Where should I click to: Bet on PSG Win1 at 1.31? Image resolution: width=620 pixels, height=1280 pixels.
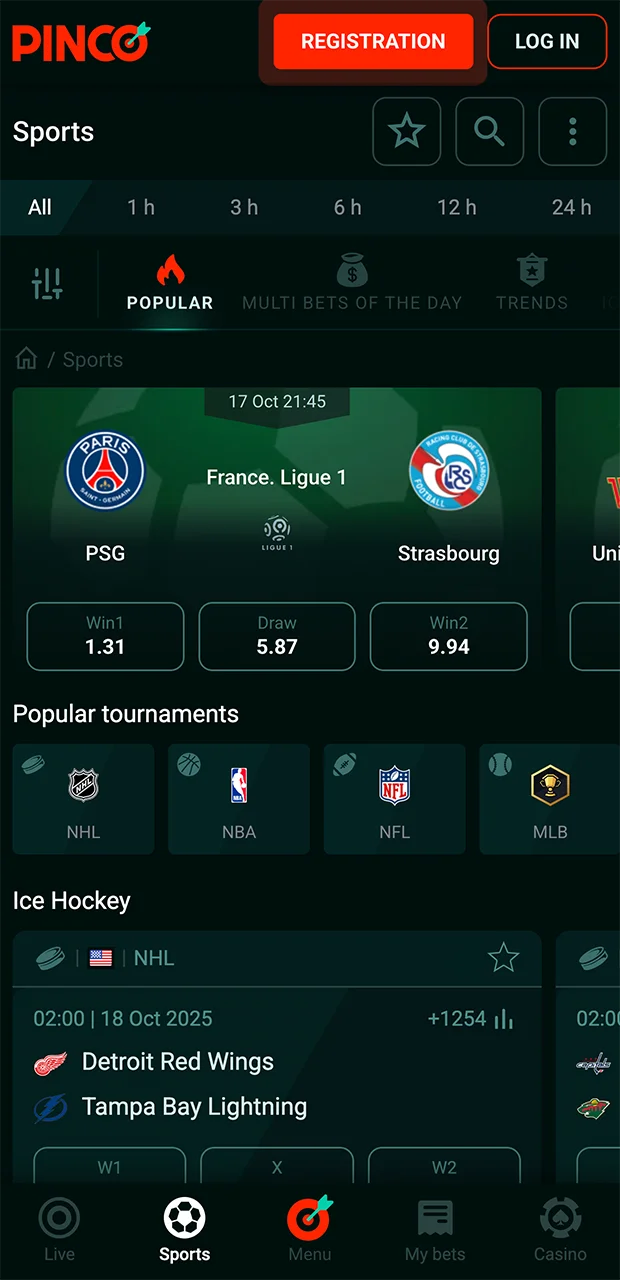click(105, 636)
